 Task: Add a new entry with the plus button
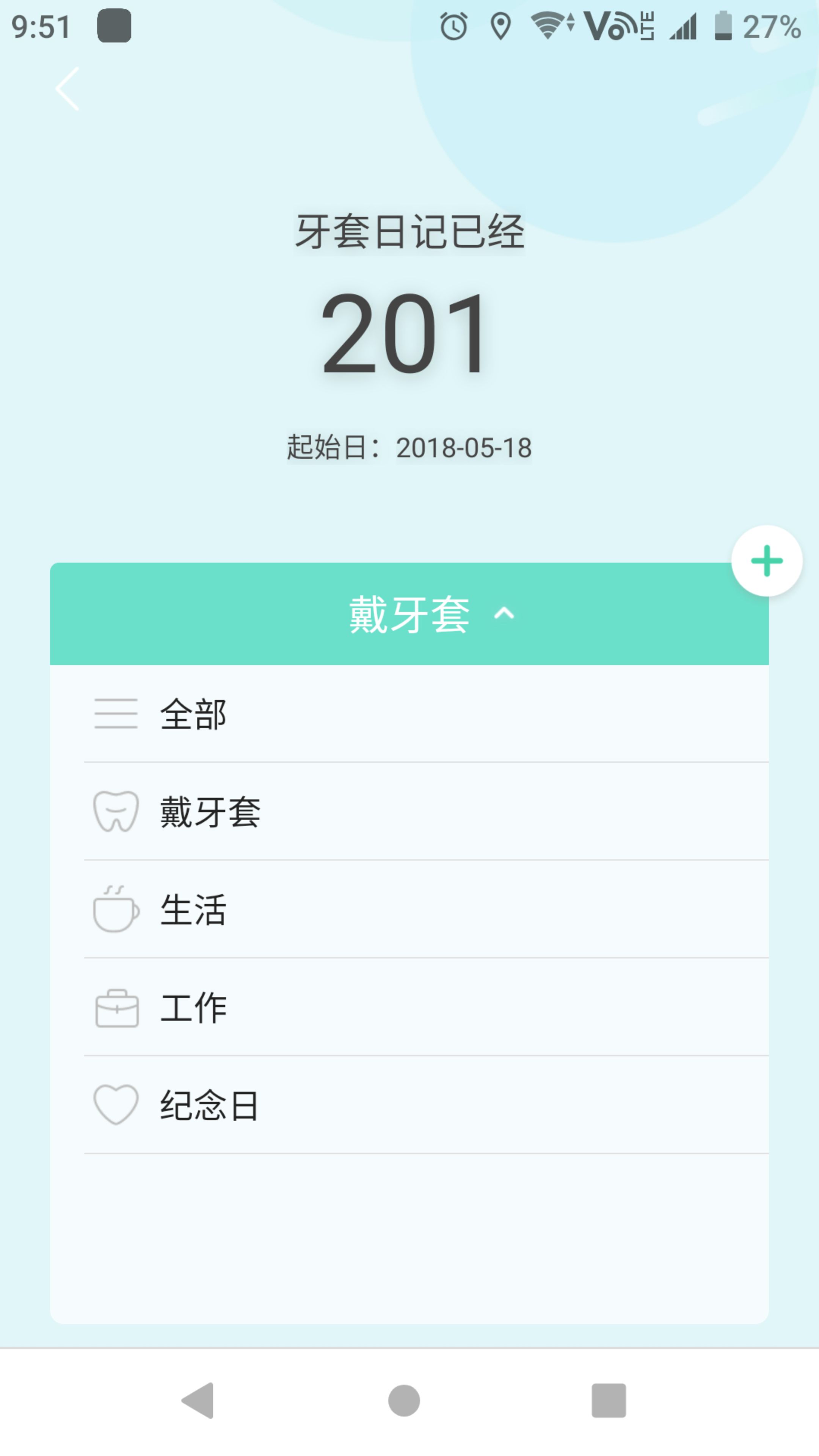(766, 561)
